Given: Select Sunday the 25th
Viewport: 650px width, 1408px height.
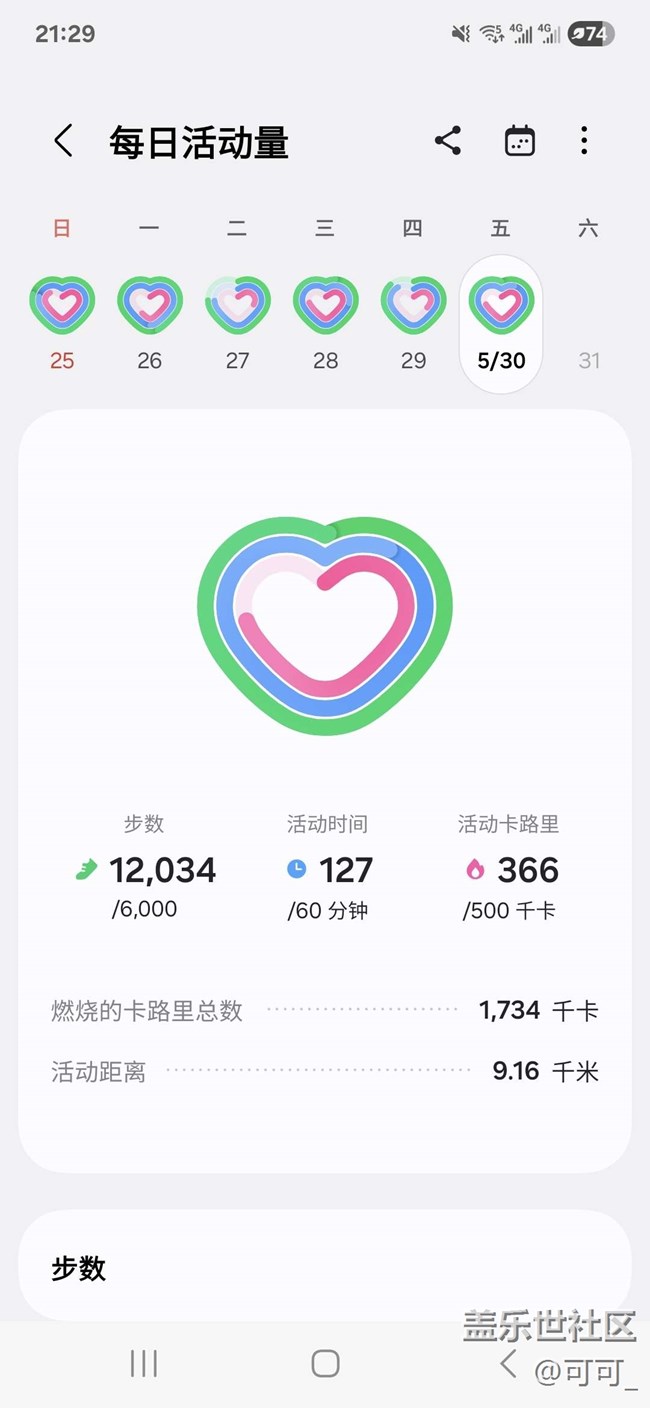Looking at the screenshot, I should [x=62, y=323].
